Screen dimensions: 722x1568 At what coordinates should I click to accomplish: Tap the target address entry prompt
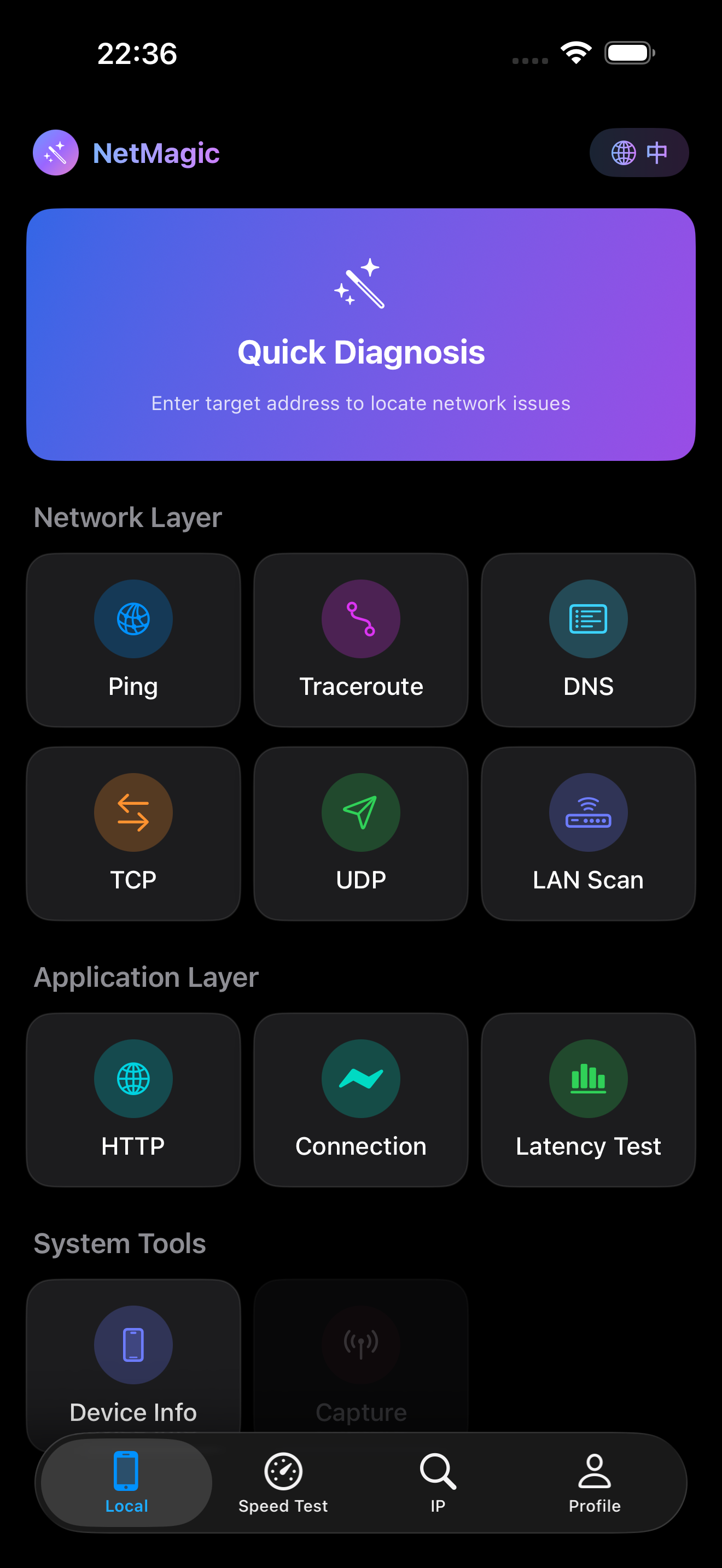360,403
